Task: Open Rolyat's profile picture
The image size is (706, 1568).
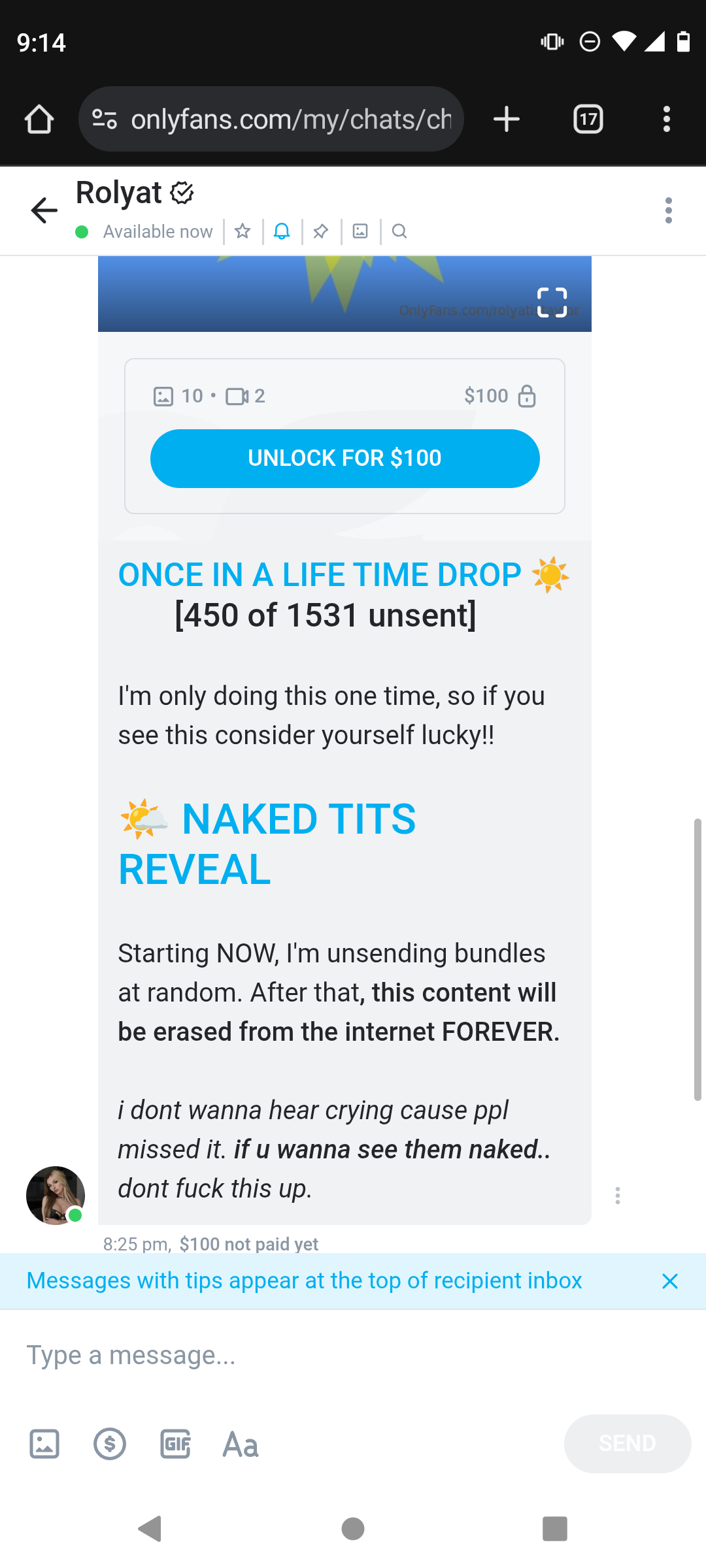Action: point(56,1196)
